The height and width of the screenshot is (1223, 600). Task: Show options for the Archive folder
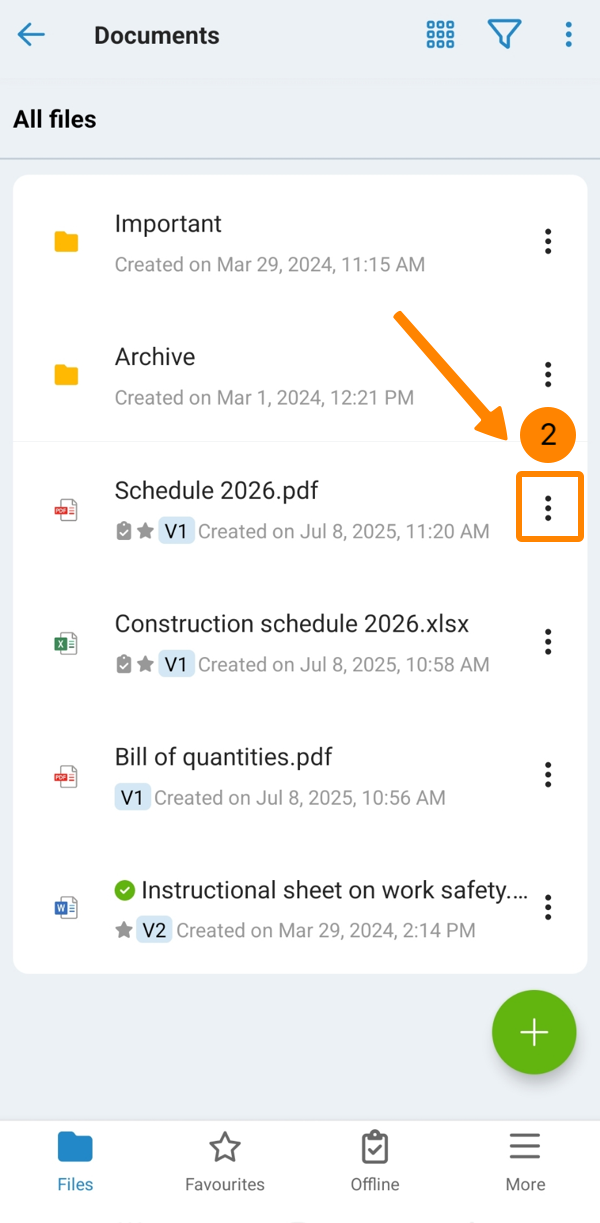tap(548, 374)
